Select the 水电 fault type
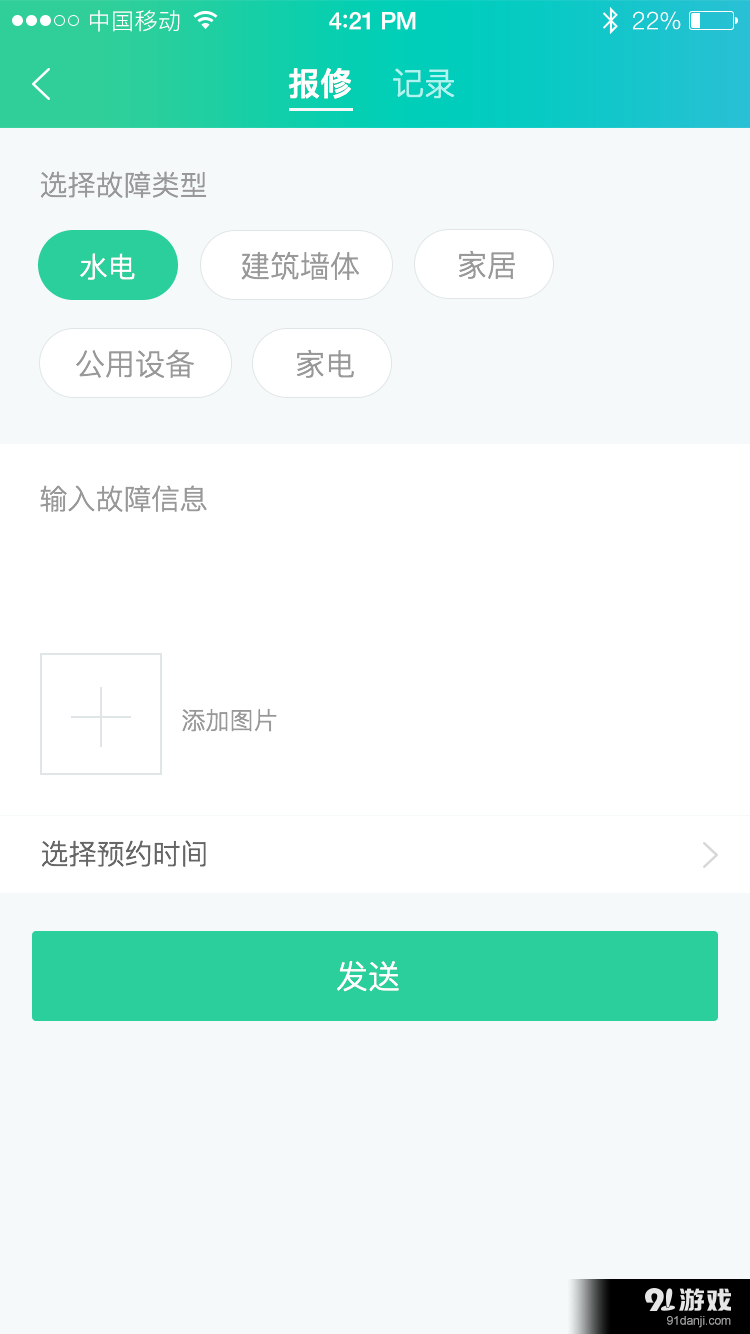The image size is (750, 1334). pos(107,264)
